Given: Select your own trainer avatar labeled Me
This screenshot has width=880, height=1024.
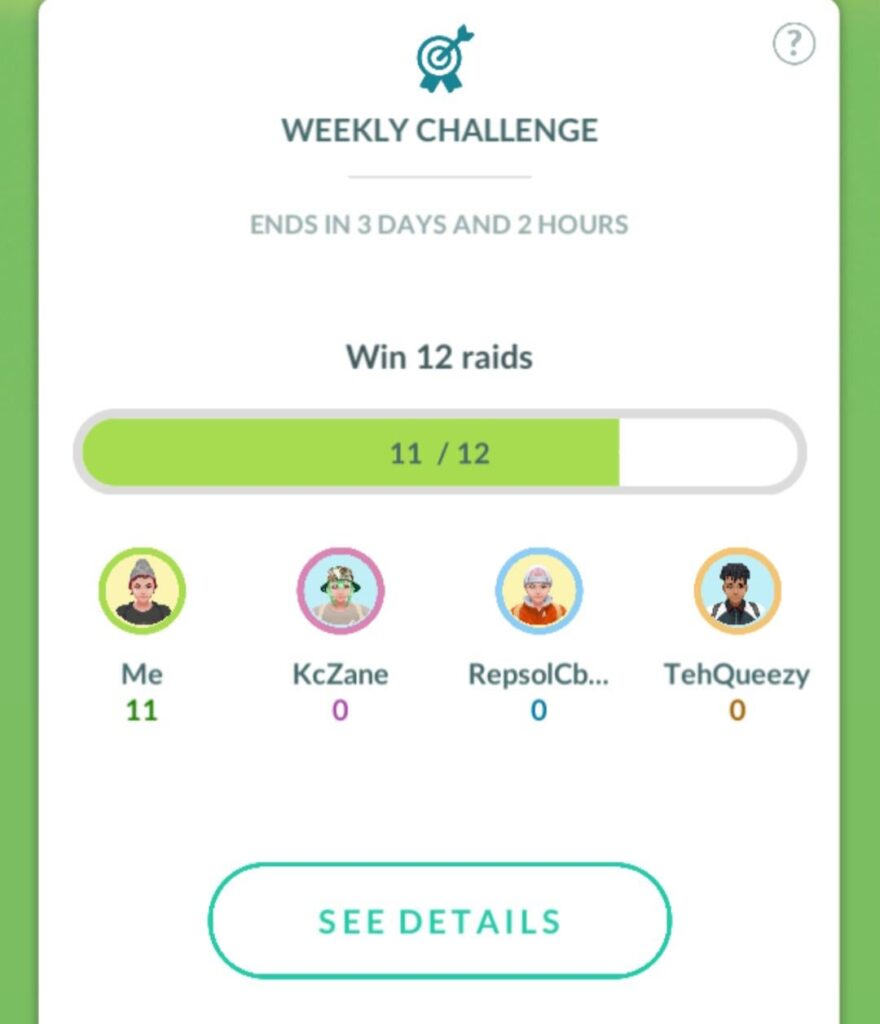Looking at the screenshot, I should coord(140,590).
